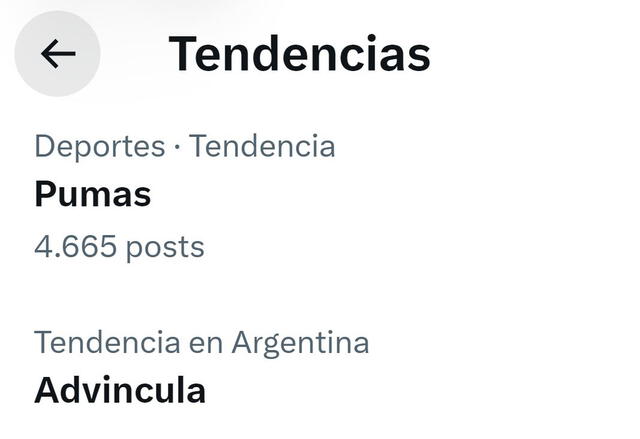Open the Advincula trend in Argentina

[120, 390]
